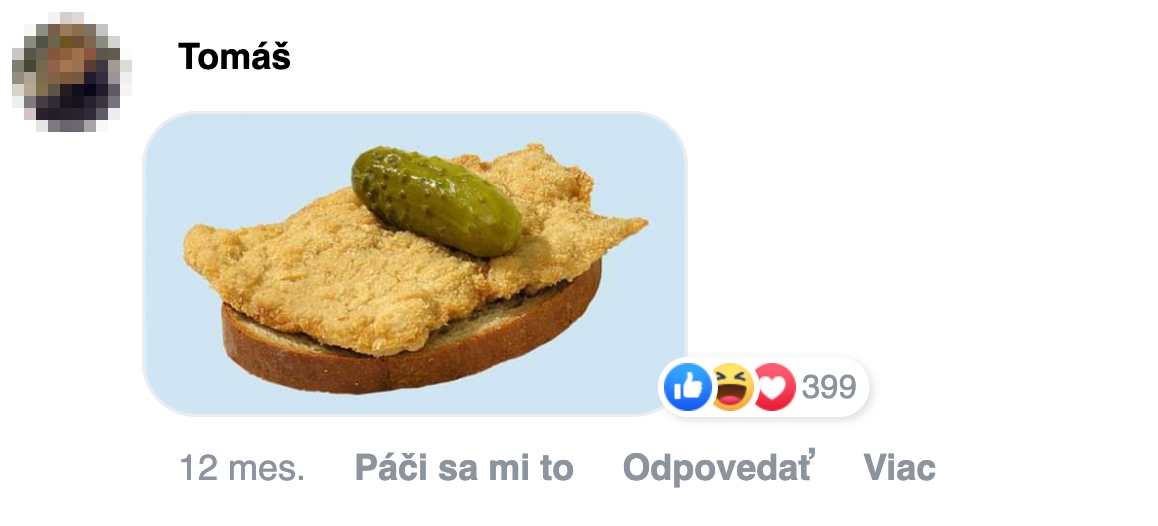
Task: Reply using 'Odpovedať'
Action: tap(719, 468)
